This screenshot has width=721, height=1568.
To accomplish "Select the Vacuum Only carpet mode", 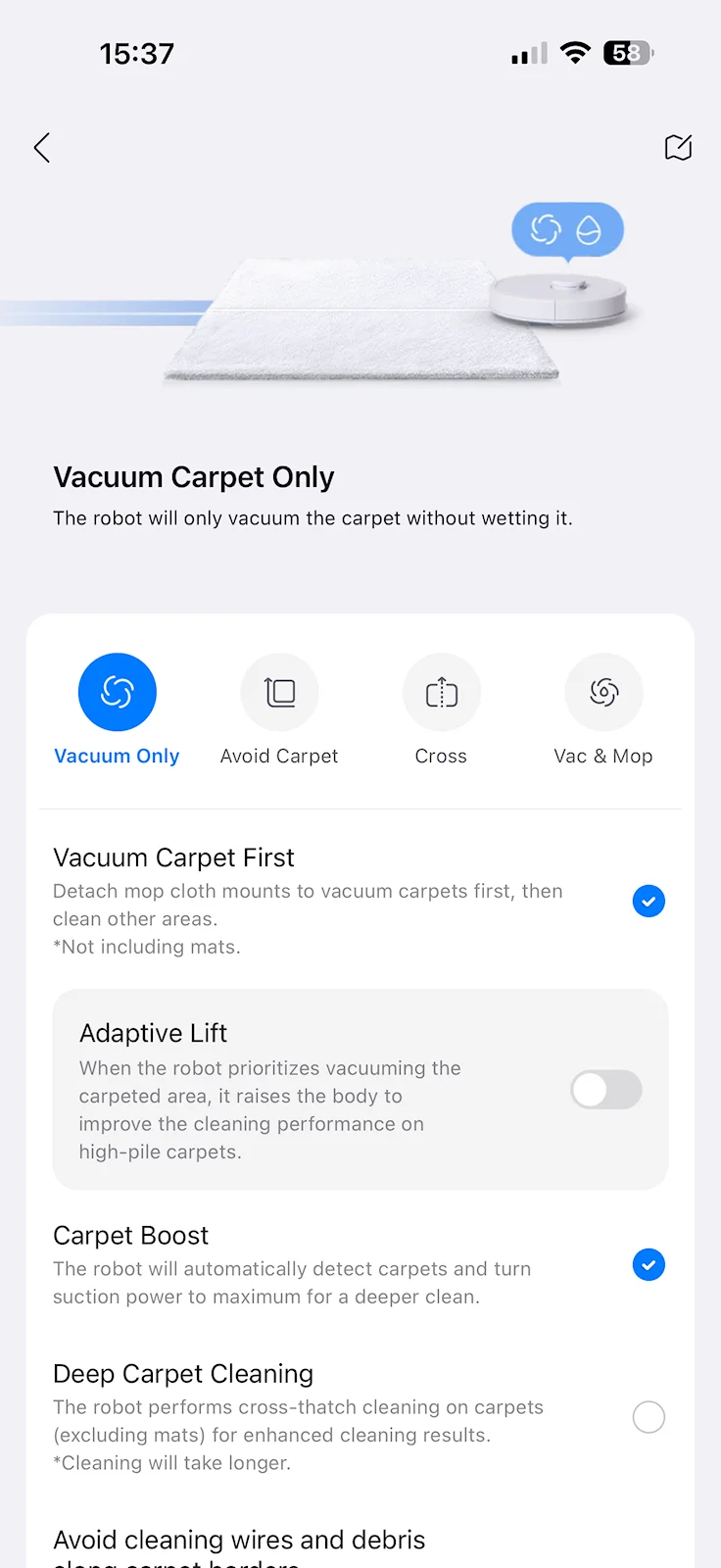I will tap(118, 693).
